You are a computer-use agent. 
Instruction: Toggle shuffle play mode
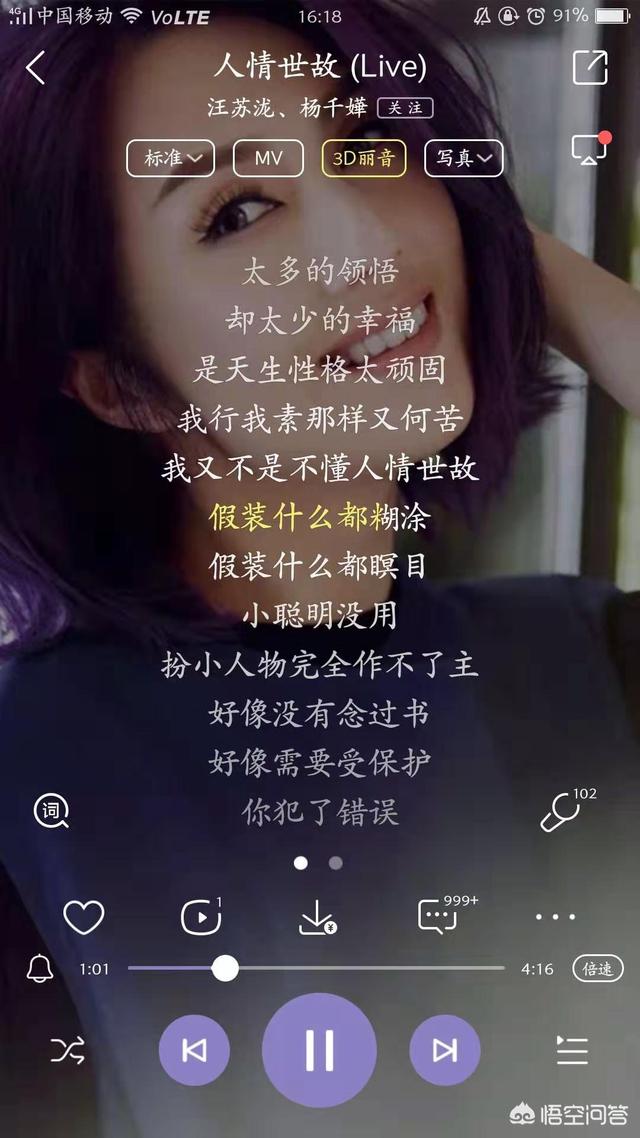[67, 1050]
